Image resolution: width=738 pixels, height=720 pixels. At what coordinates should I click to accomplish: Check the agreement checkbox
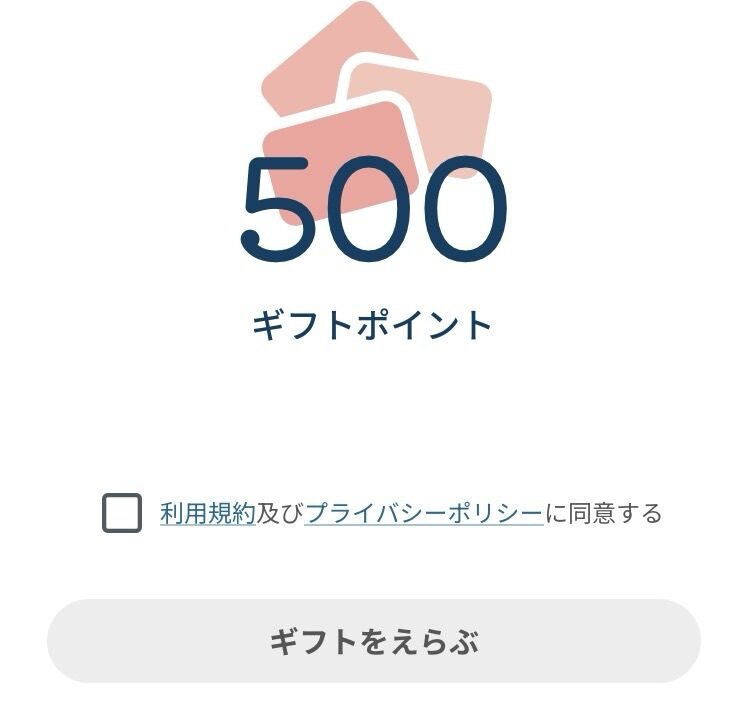pos(122,513)
